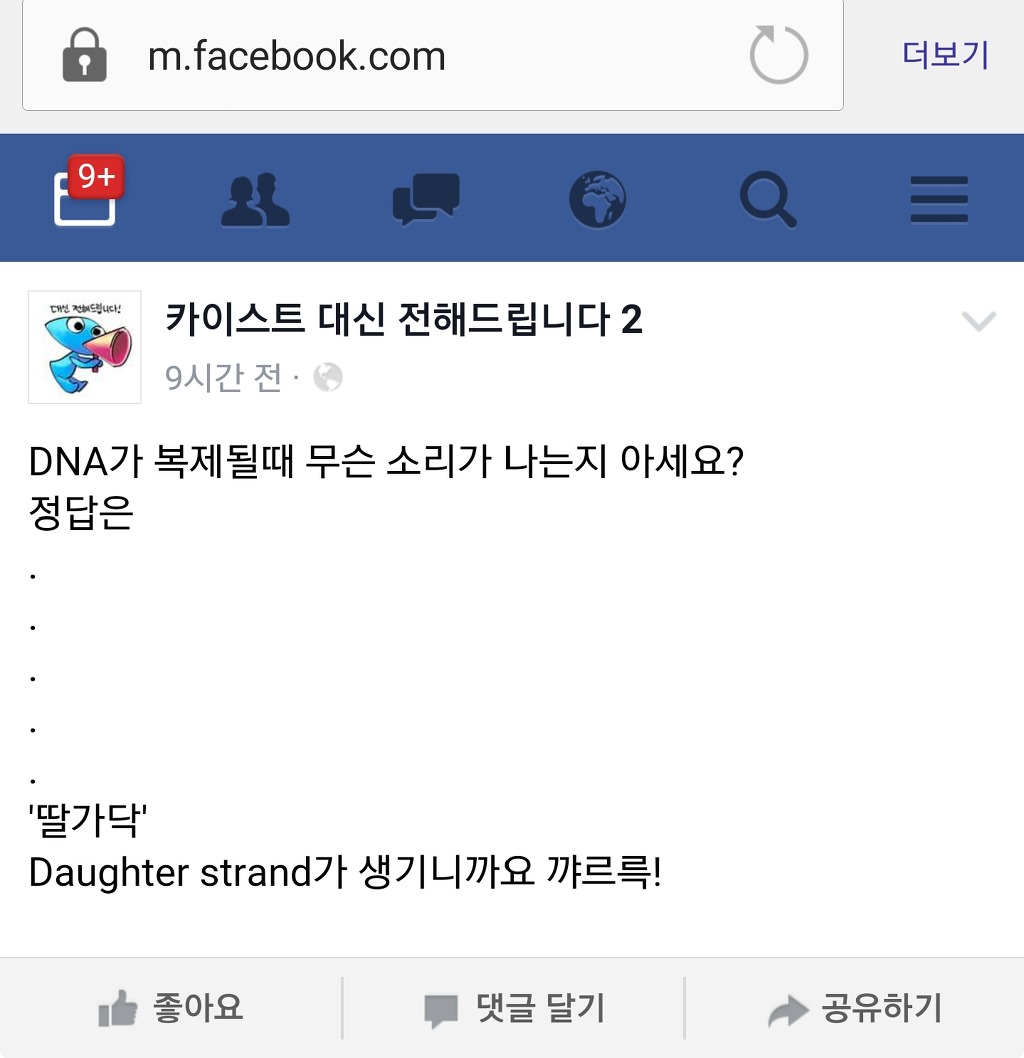The image size is (1024, 1058).
Task: Open the news feed tab with 9+ badge
Action: [x=86, y=197]
